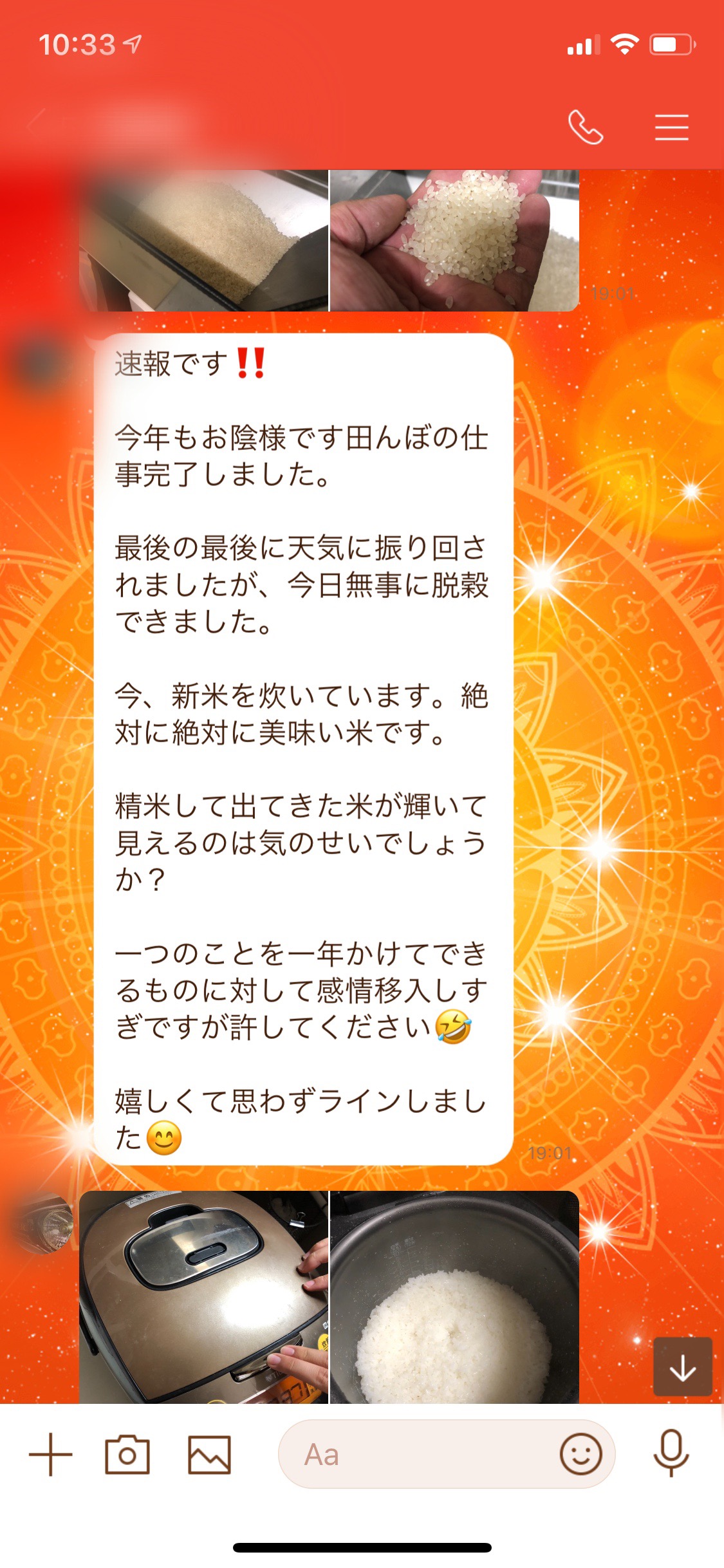The image size is (724, 1568).
Task: Start a voice call with this contact
Action: pos(585,127)
